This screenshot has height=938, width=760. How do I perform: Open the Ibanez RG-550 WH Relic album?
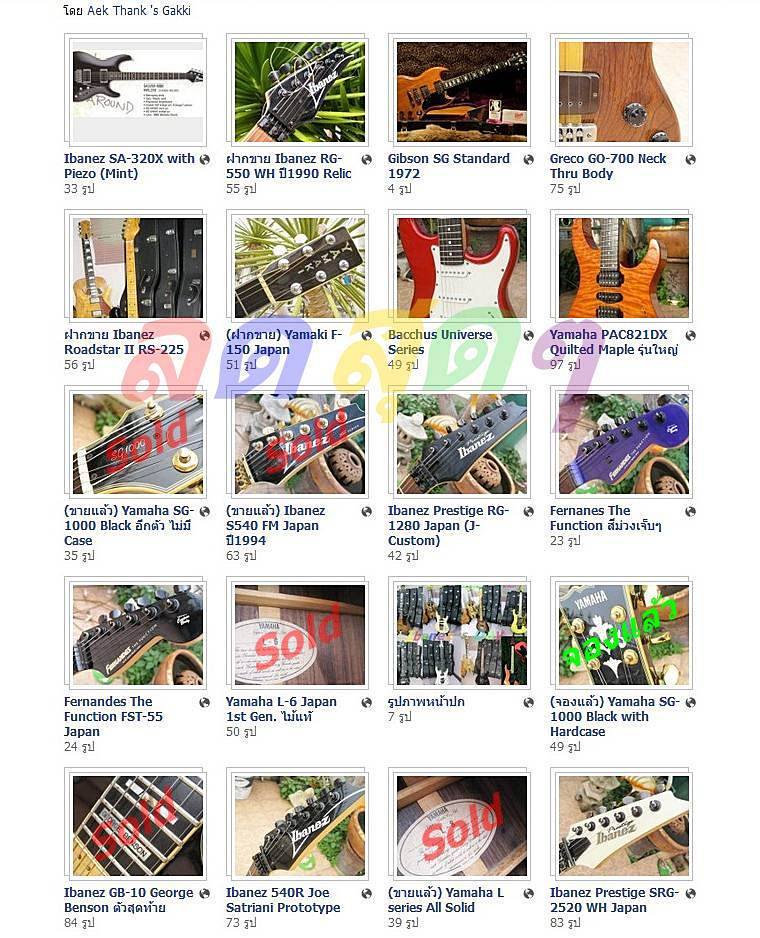[x=299, y=90]
